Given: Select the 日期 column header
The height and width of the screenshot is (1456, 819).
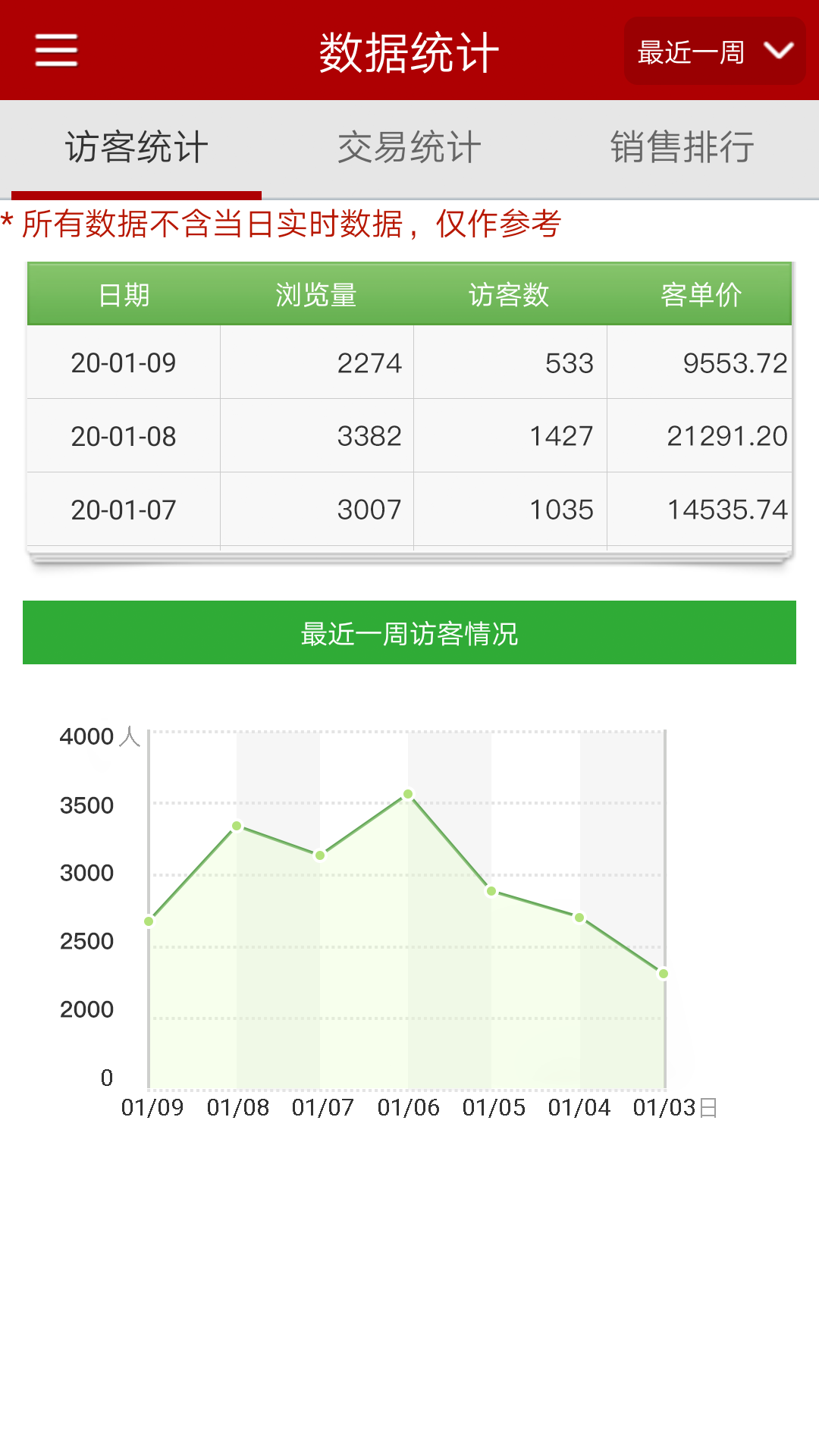Looking at the screenshot, I should (124, 295).
